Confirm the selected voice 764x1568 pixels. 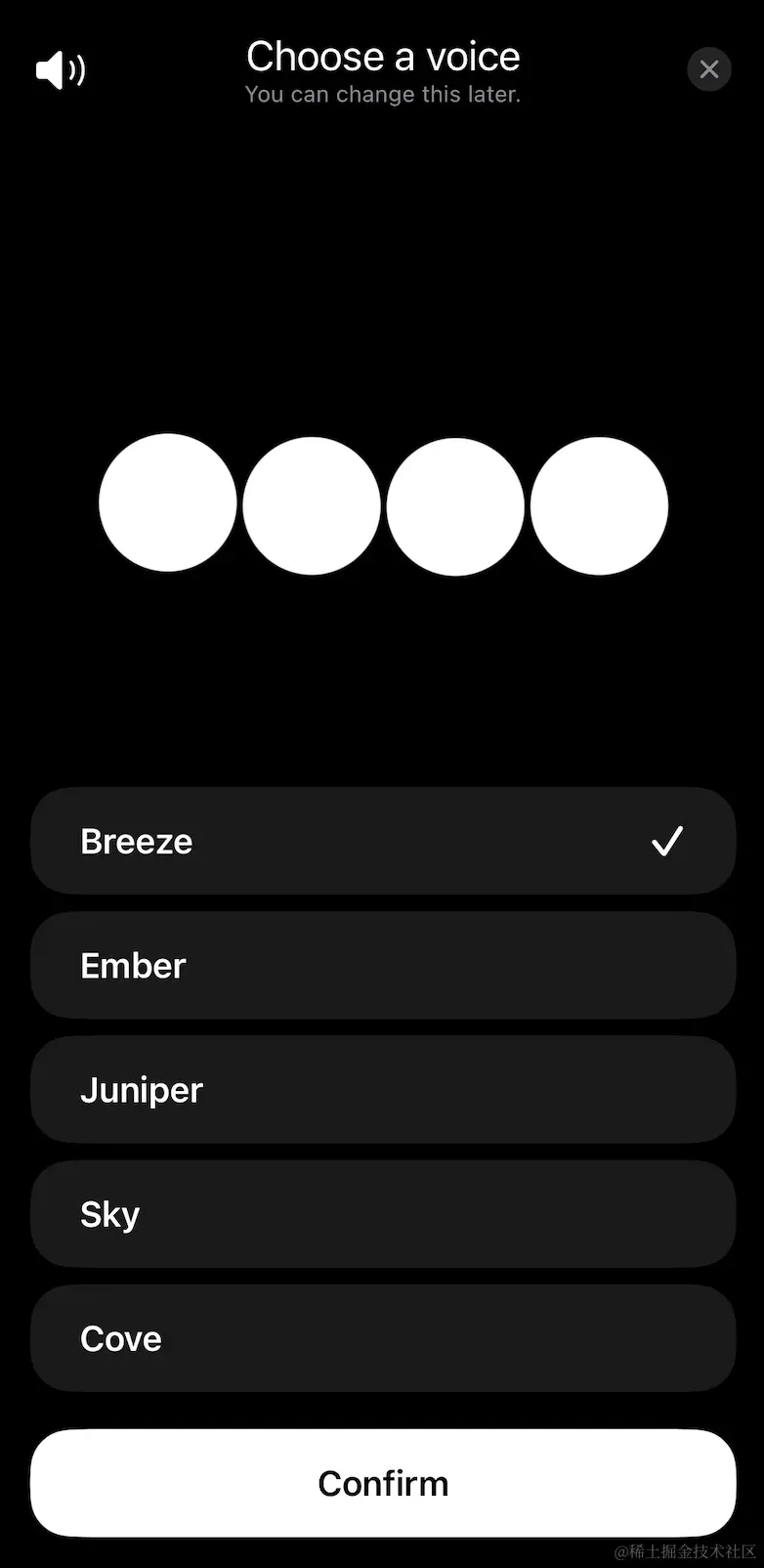pos(382,1482)
